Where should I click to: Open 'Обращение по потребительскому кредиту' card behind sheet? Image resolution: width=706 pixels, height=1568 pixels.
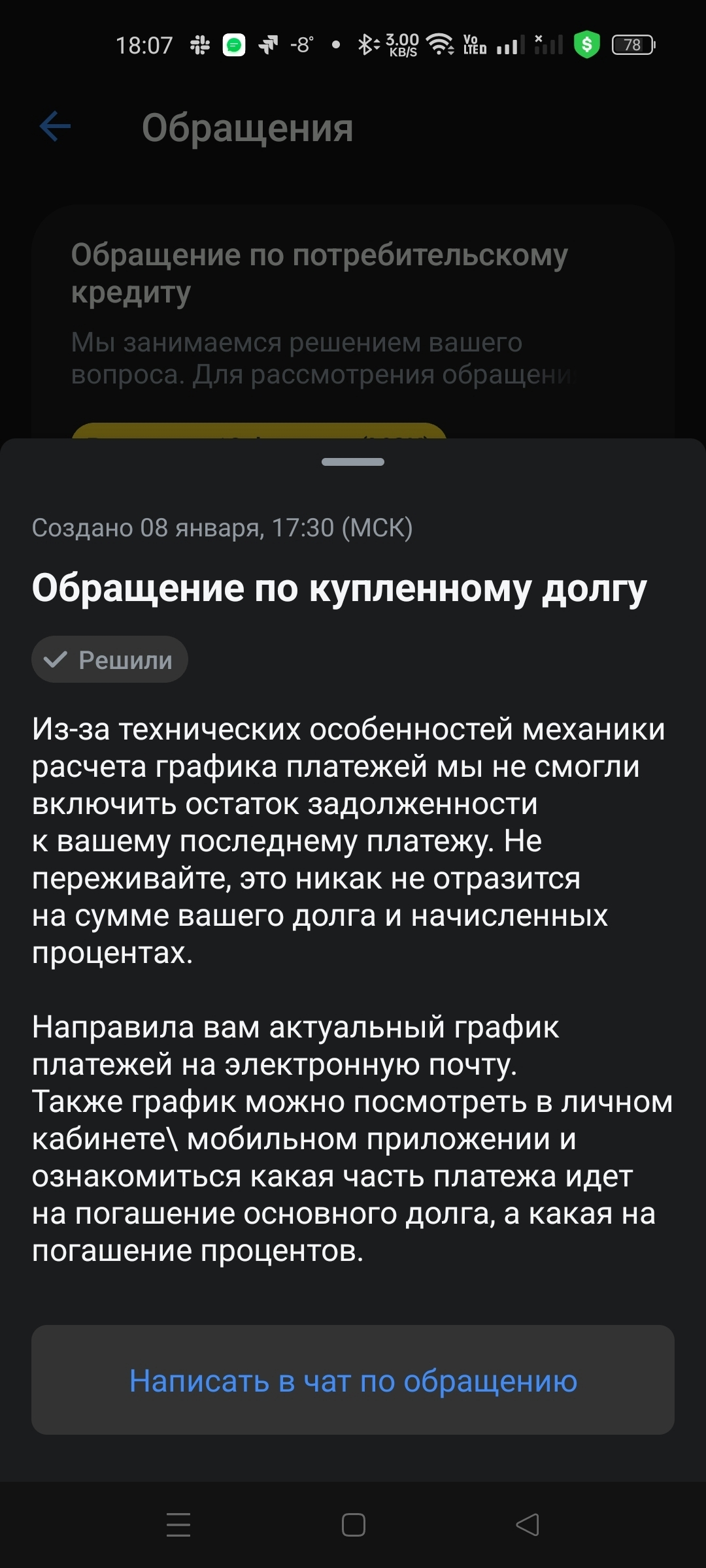pyautogui.click(x=319, y=272)
